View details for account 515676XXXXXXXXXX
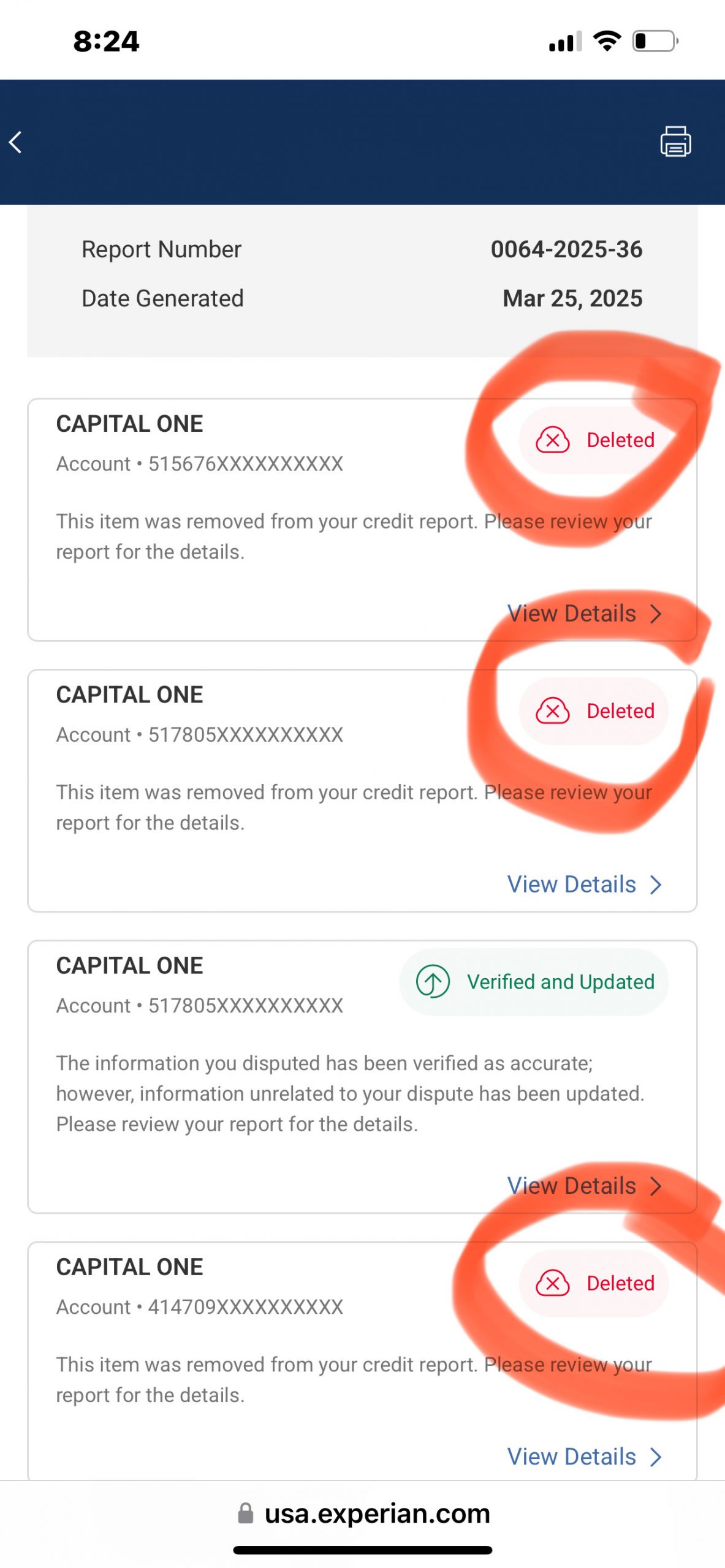 [583, 613]
